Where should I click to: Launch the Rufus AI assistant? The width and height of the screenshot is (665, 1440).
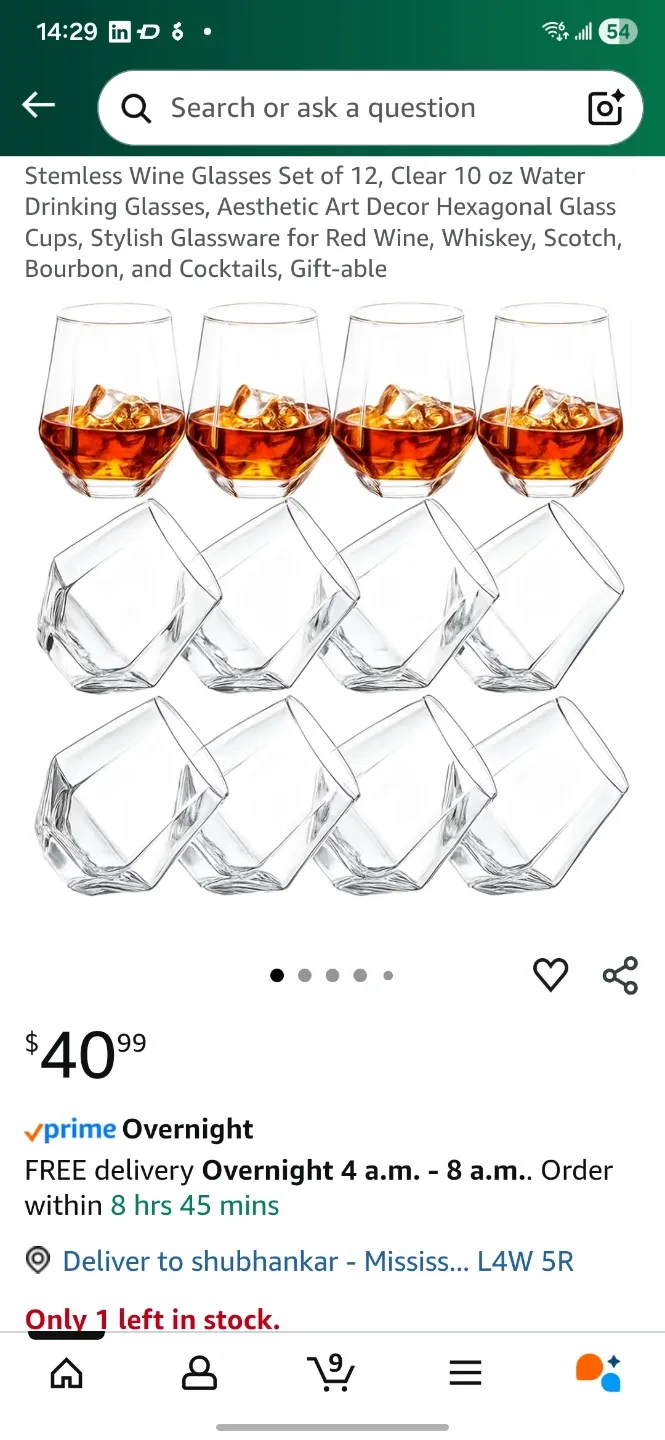(x=598, y=1372)
